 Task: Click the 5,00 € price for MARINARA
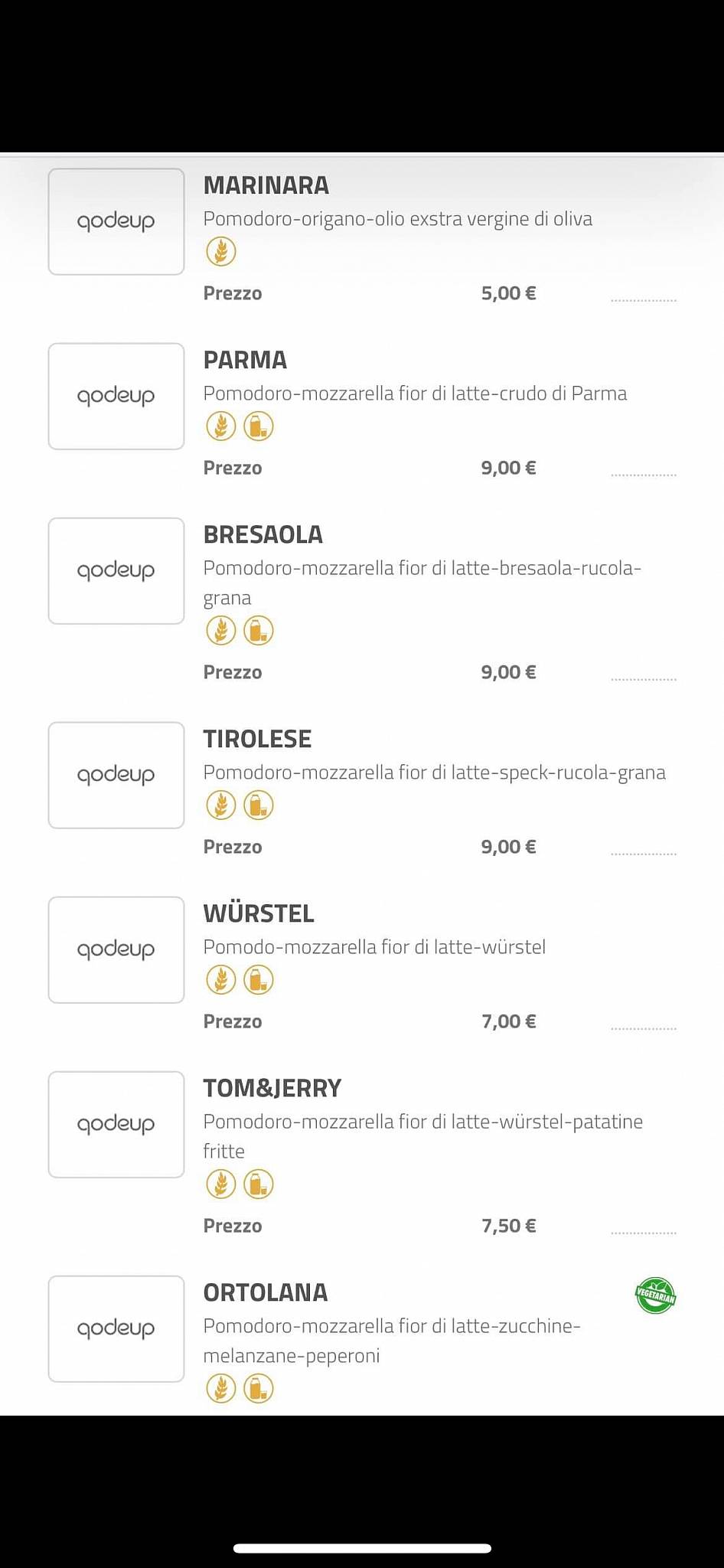click(508, 292)
